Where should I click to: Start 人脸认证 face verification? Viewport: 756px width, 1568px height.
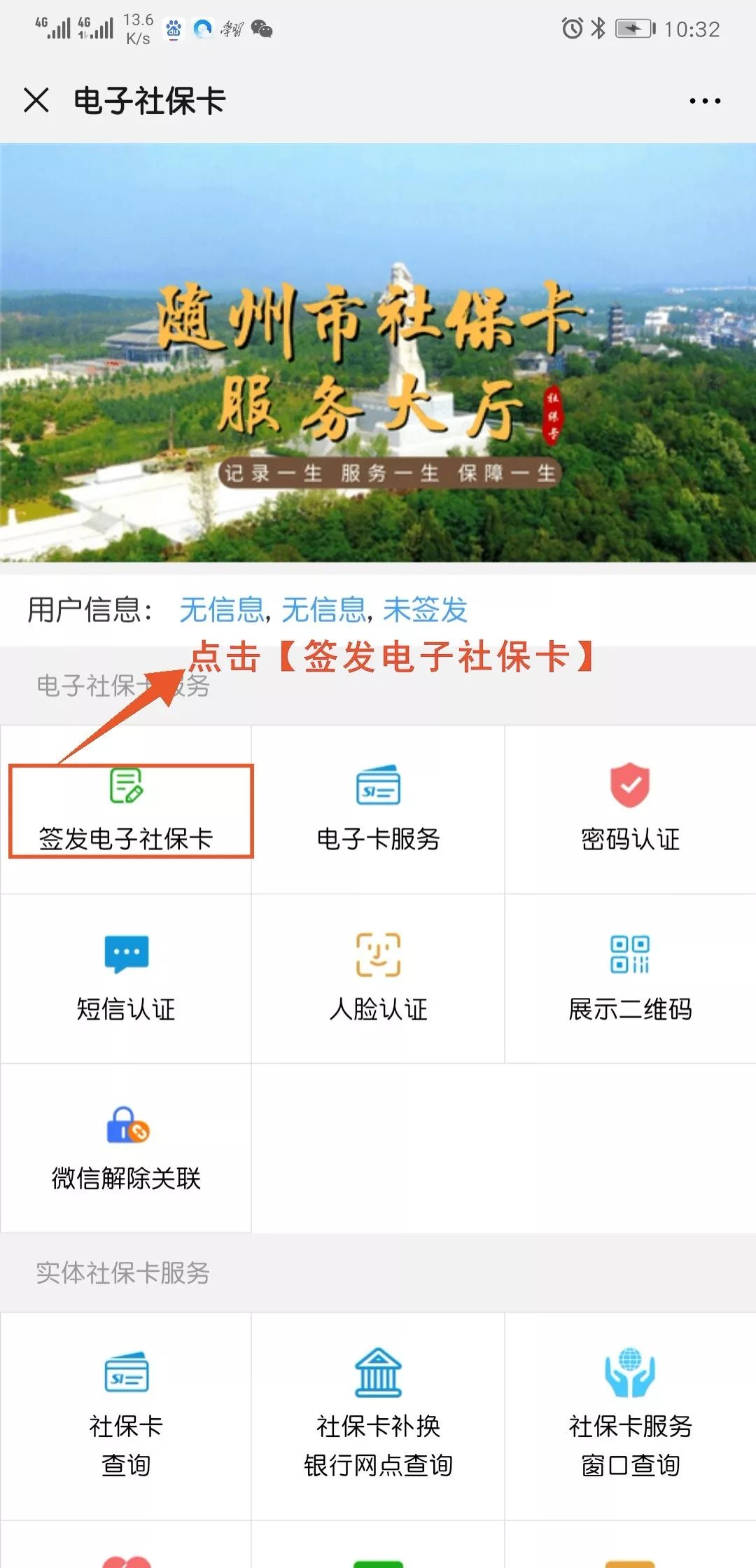click(378, 978)
